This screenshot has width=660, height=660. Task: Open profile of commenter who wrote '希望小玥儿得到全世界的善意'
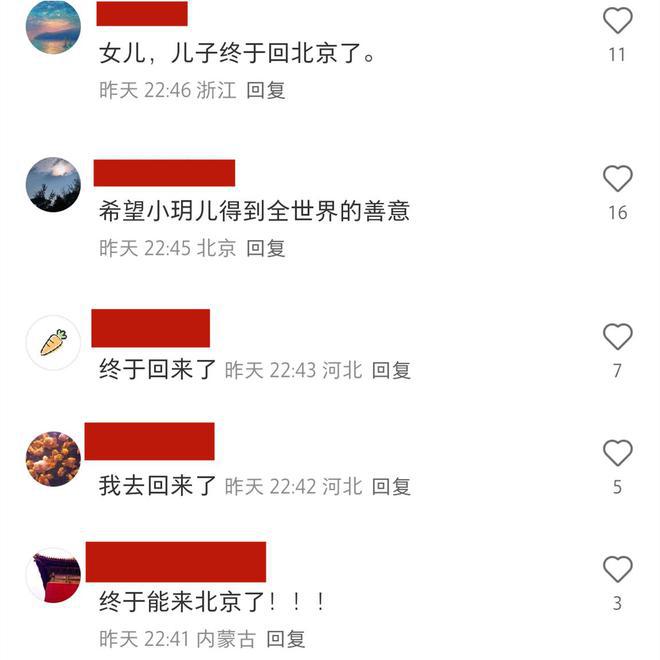(53, 184)
